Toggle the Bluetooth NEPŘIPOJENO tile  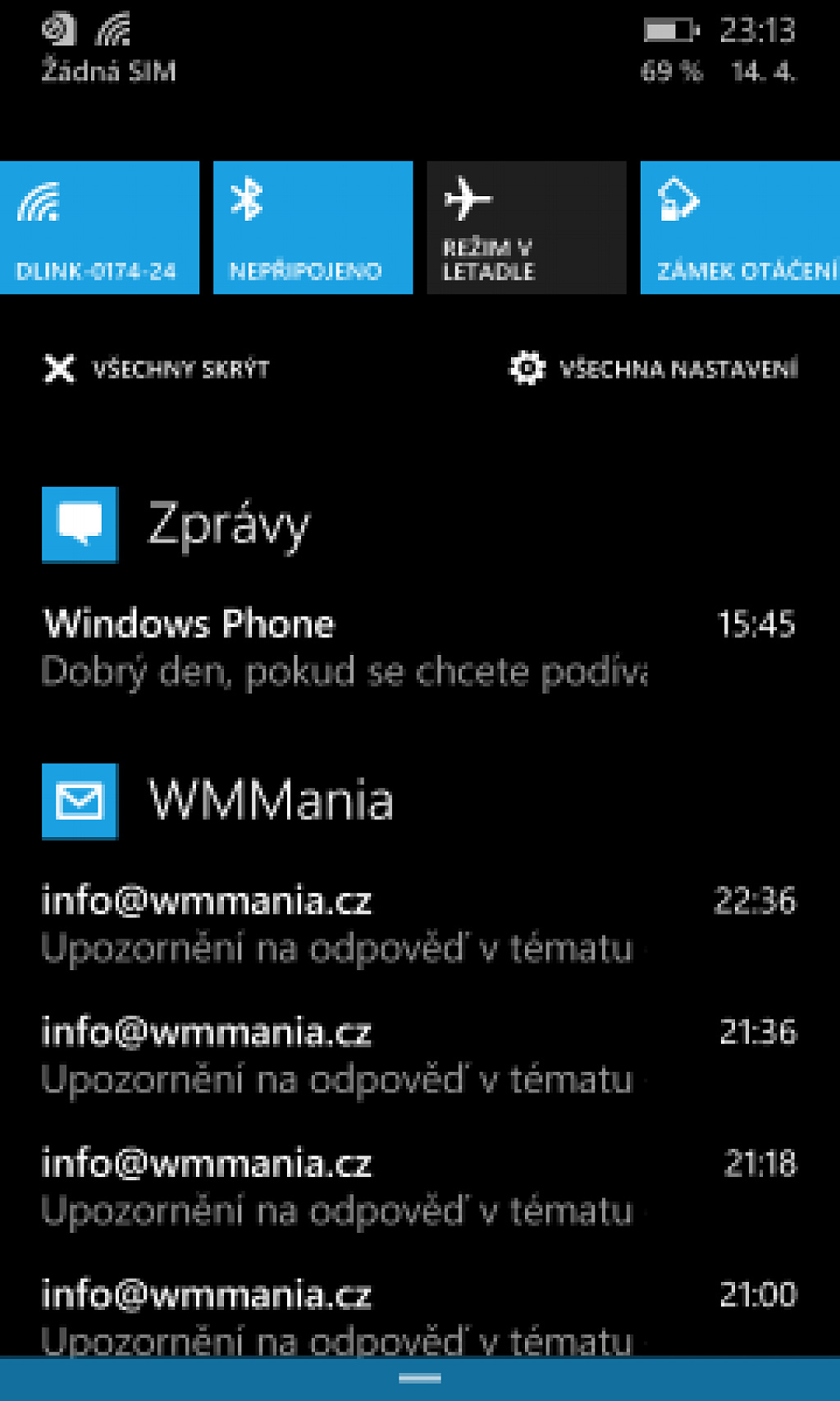(313, 227)
